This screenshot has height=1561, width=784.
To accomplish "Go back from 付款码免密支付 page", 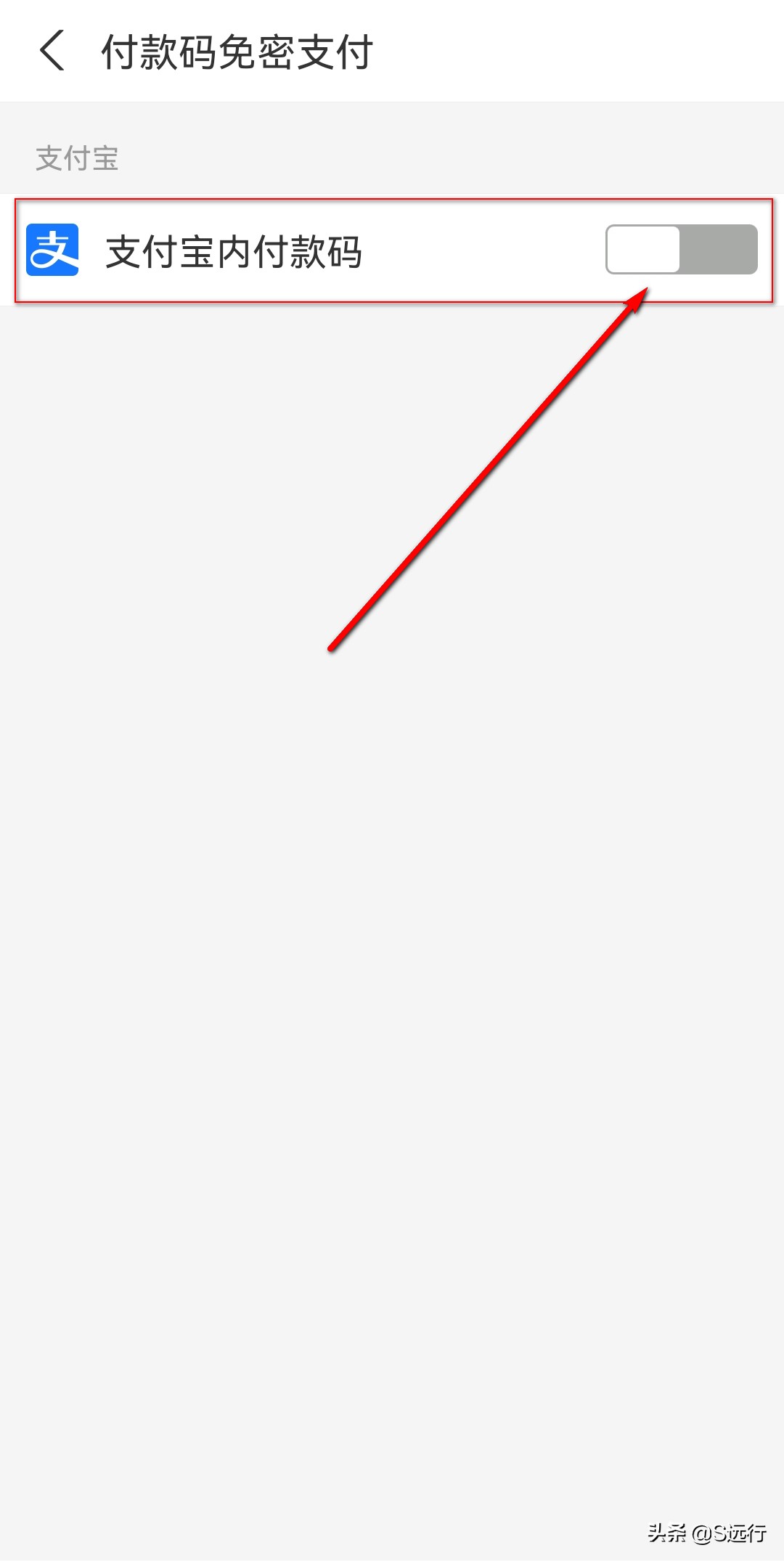I will click(52, 51).
